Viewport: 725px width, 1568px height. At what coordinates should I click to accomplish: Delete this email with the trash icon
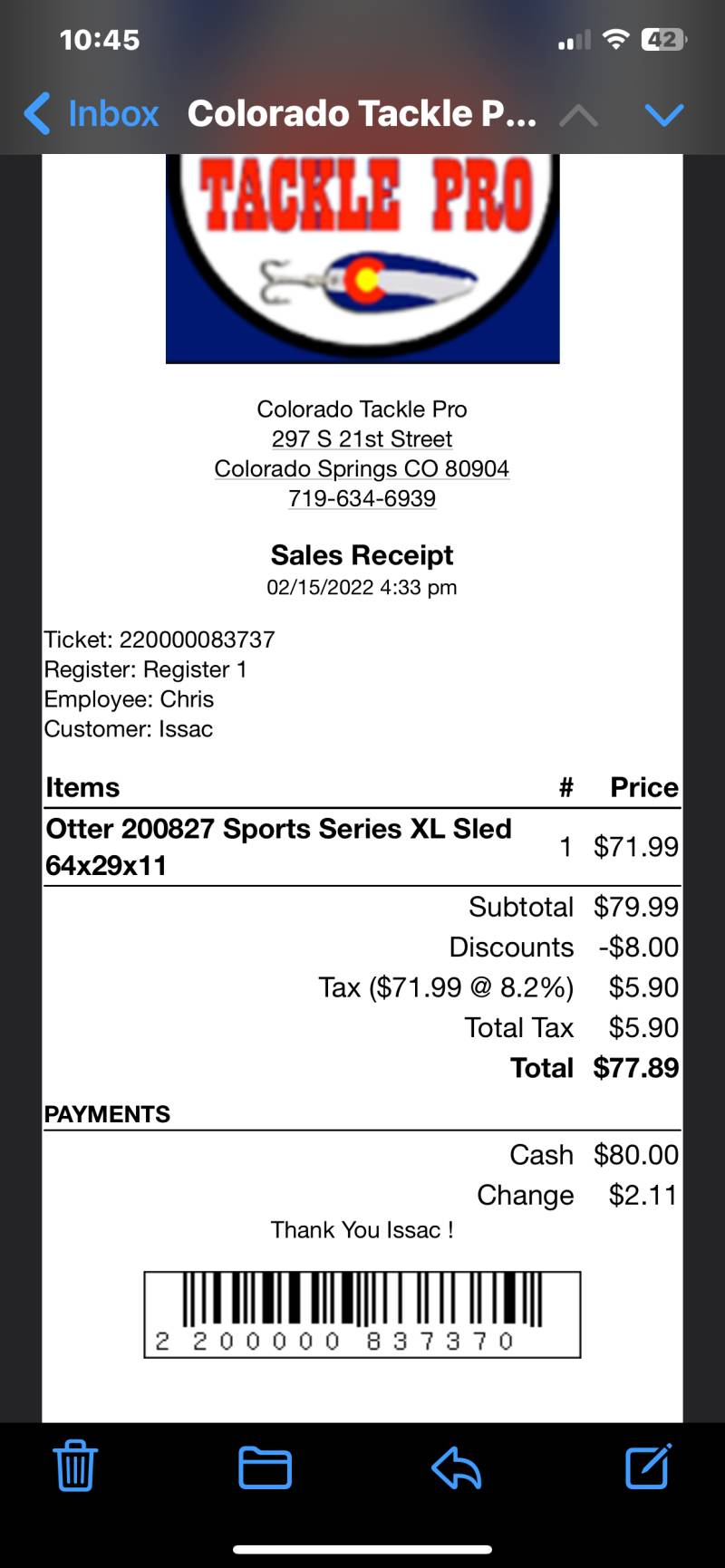pos(75,1466)
